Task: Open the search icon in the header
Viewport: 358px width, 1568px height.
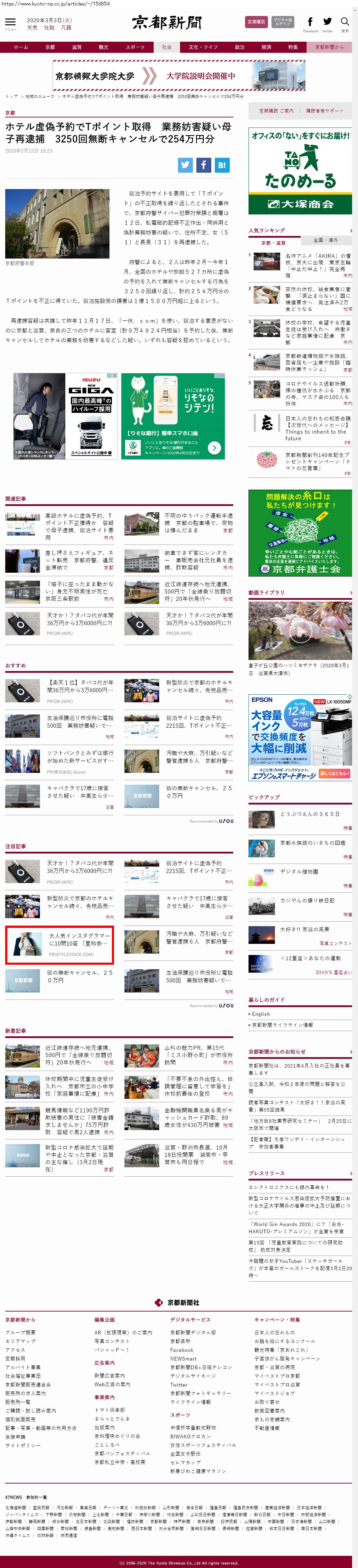Action: pyautogui.click(x=344, y=23)
